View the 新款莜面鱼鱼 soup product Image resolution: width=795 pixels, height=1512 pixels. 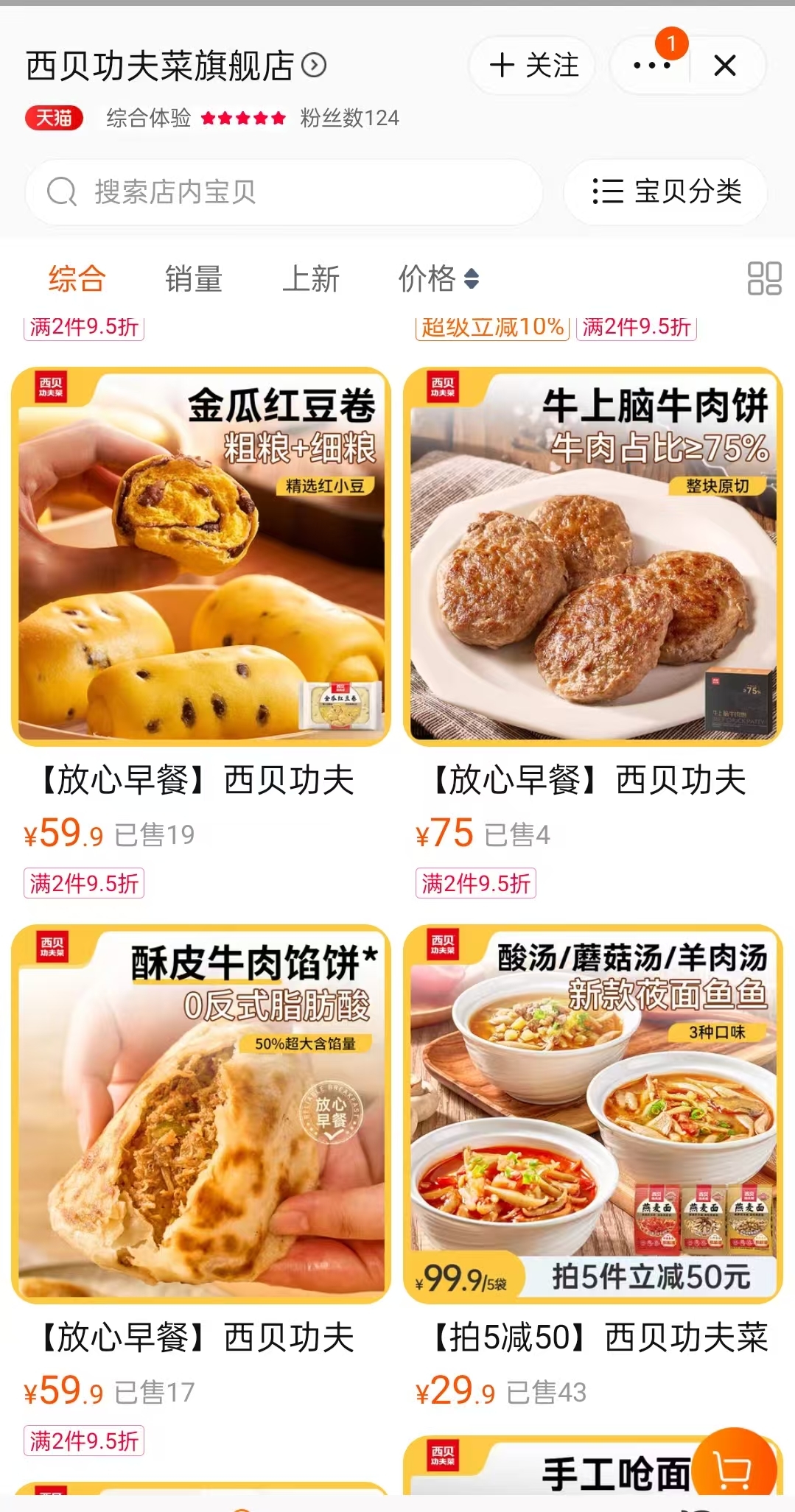[x=592, y=1114]
